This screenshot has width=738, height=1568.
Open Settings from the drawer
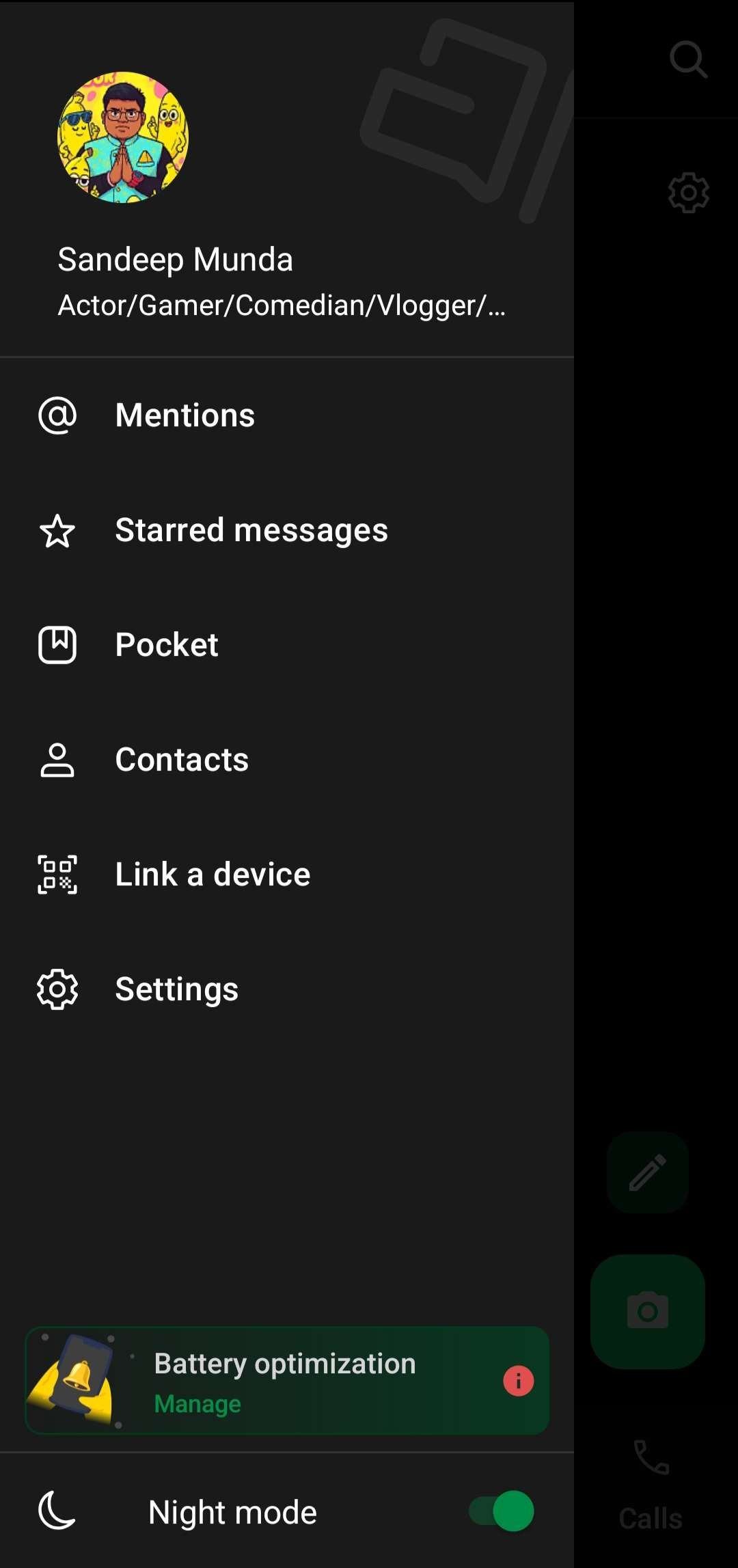[x=176, y=989]
